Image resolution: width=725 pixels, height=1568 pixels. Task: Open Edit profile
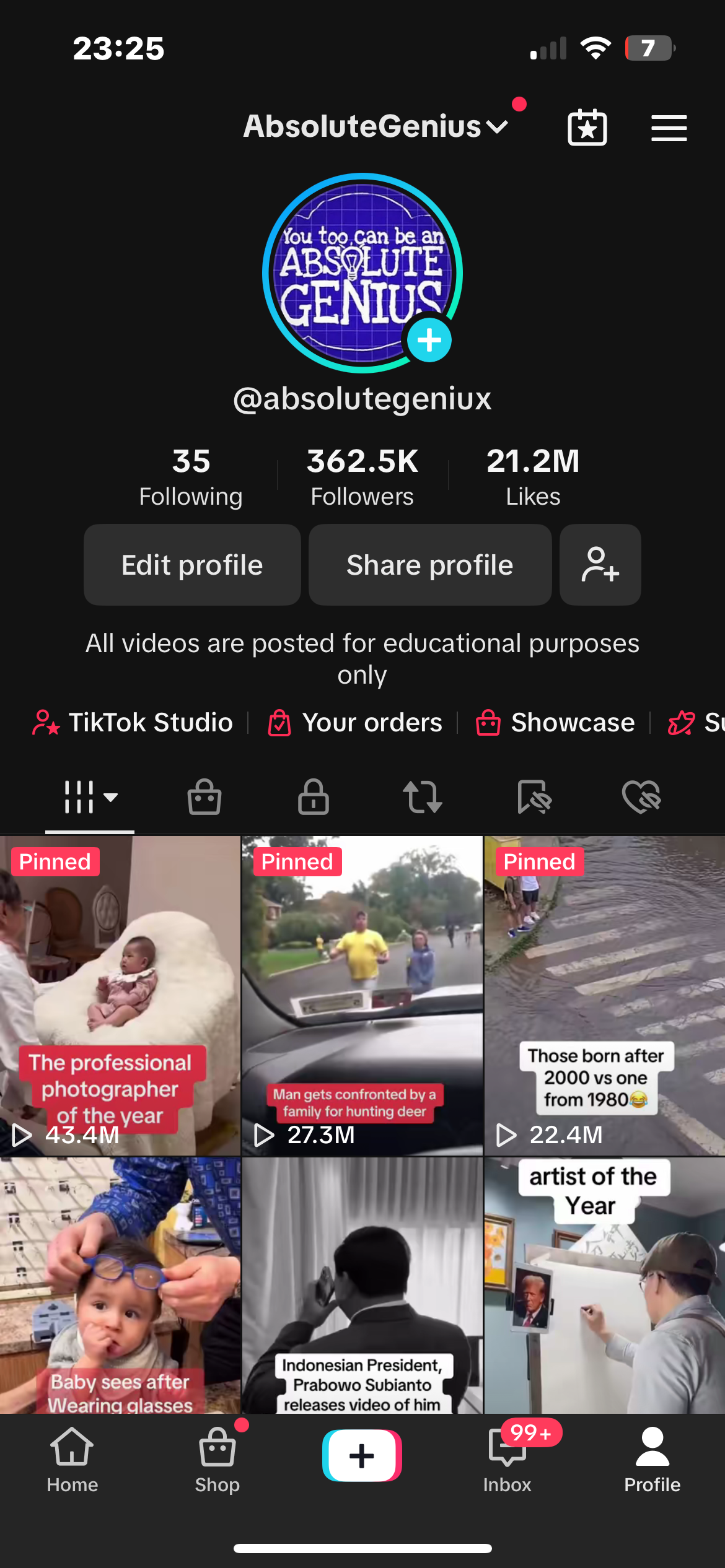click(x=192, y=565)
